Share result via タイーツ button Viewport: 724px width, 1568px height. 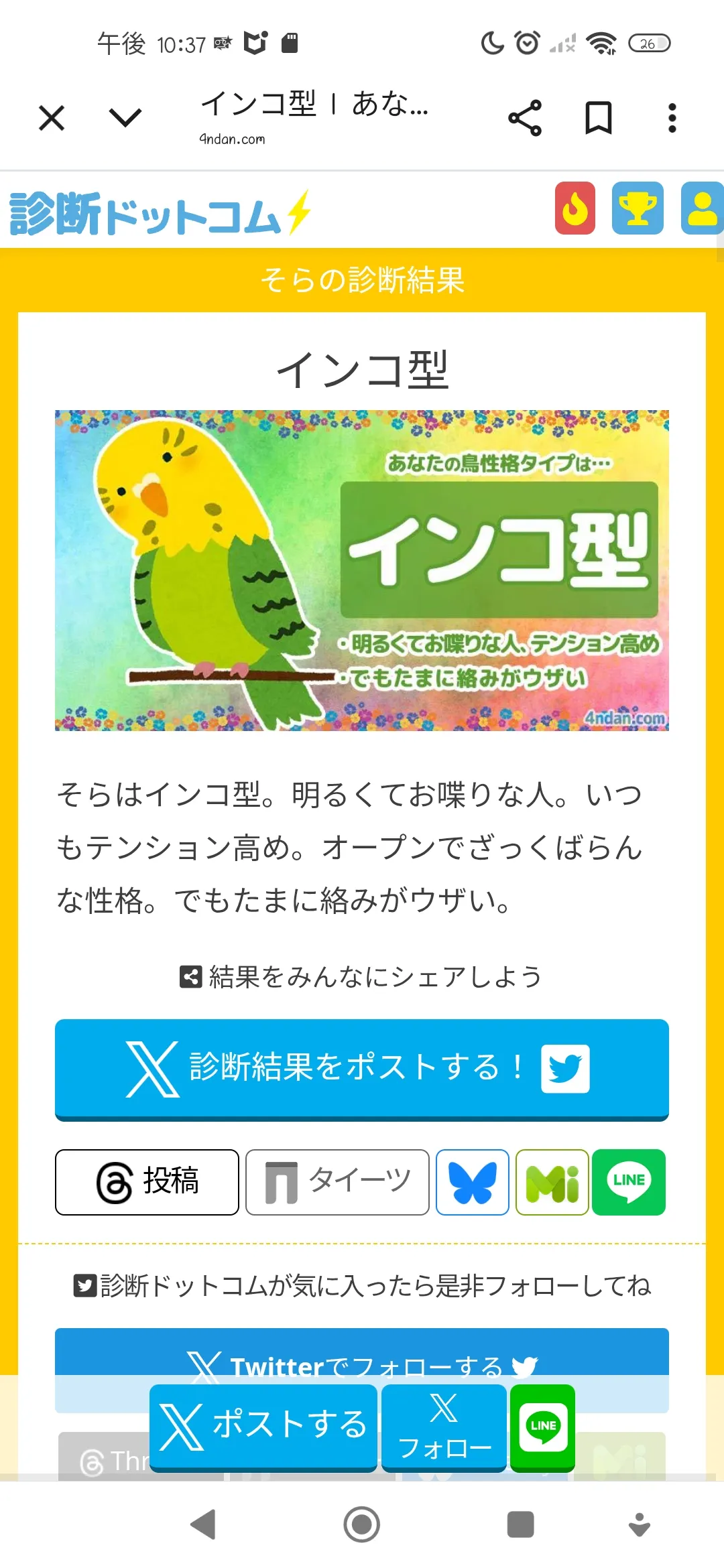[x=337, y=1182]
